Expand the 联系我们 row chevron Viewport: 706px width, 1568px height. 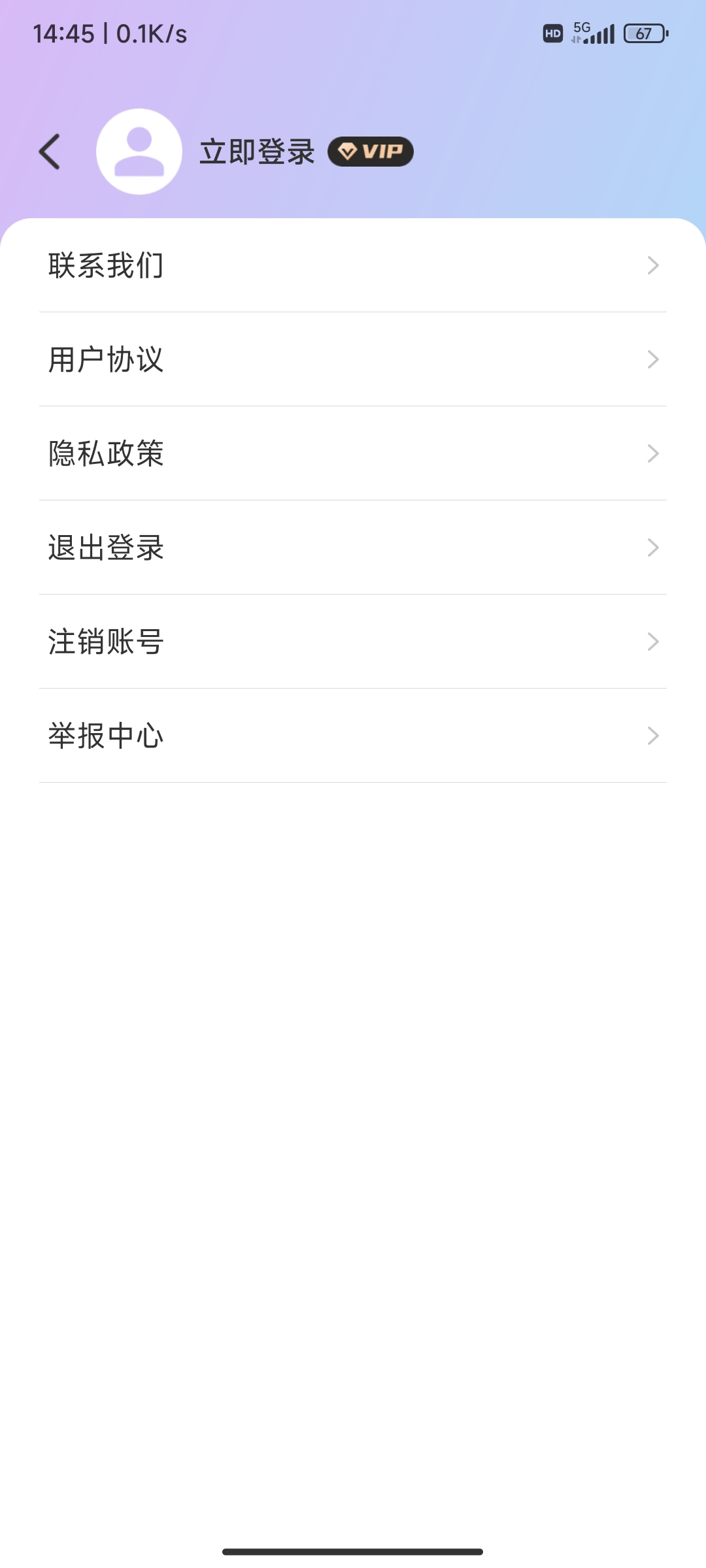(653, 265)
